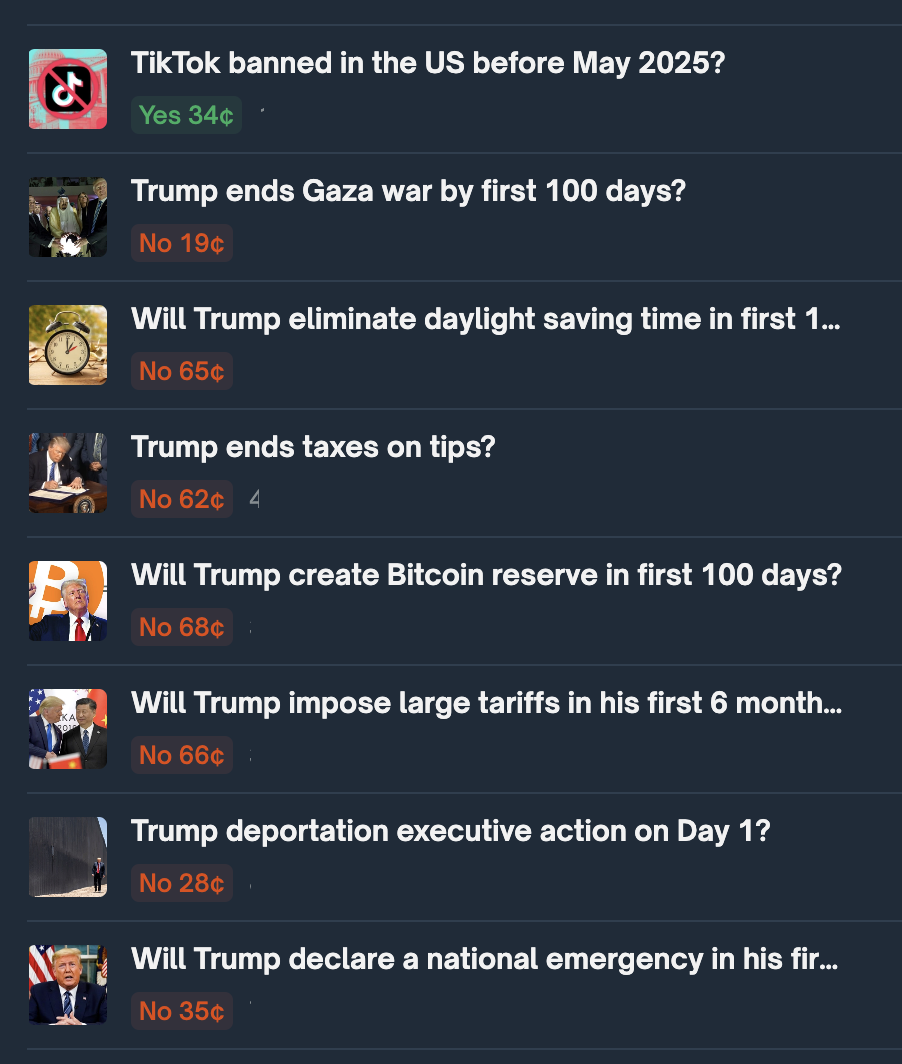Screen dimensions: 902x1064
Task: Open the national emergency market
Action: click(x=484, y=960)
